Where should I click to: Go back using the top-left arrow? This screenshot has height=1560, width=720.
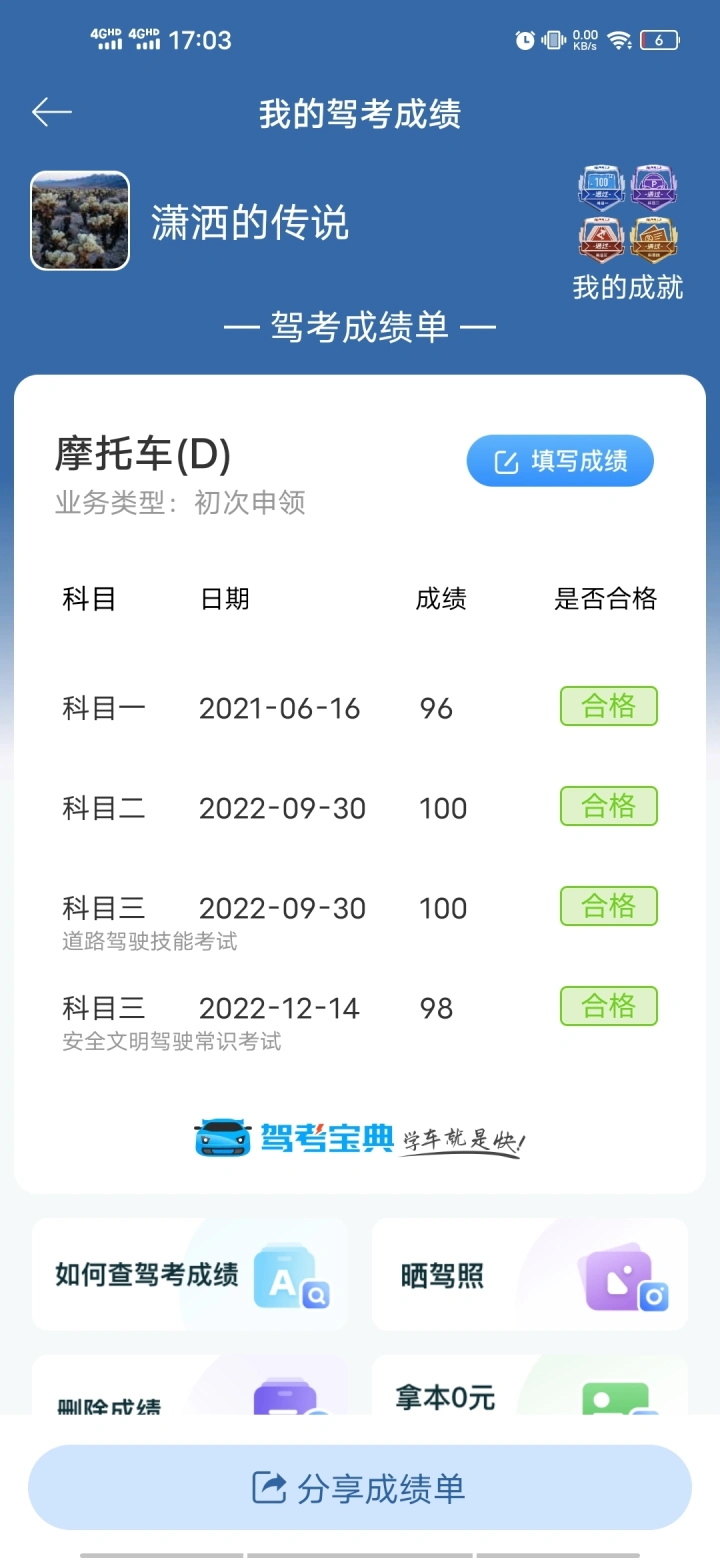point(52,113)
